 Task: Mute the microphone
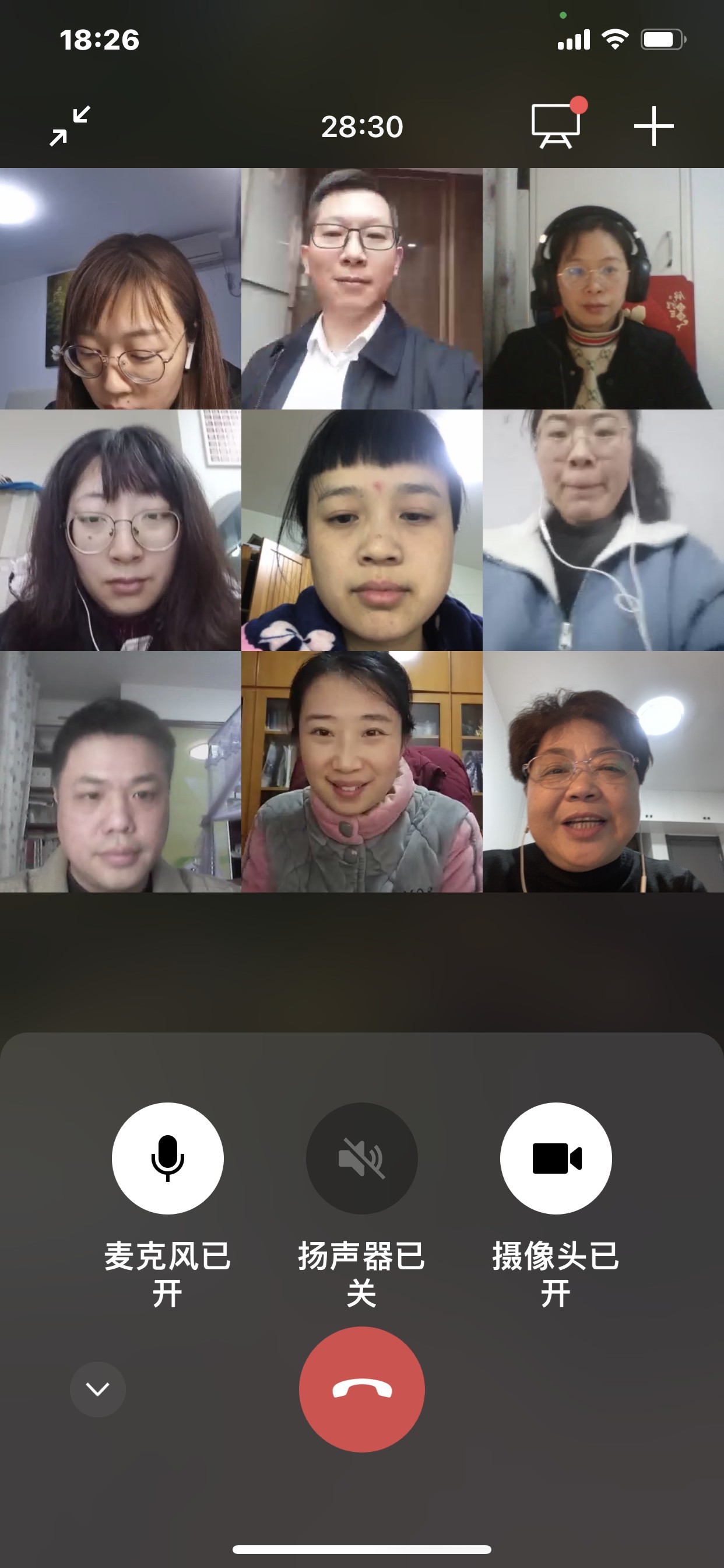click(167, 1158)
